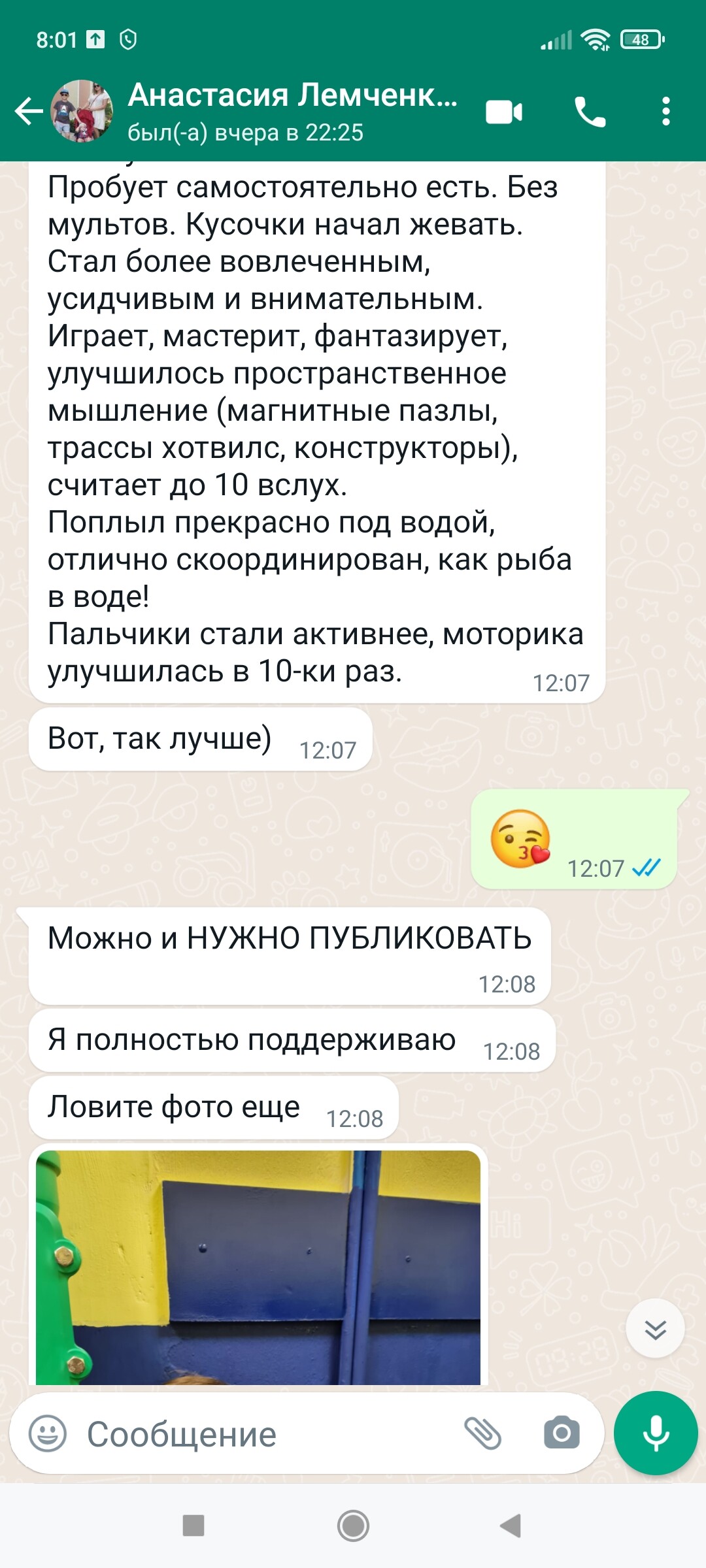This screenshot has height=1568, width=706.
Task: Open the system recent apps view
Action: click(193, 1526)
